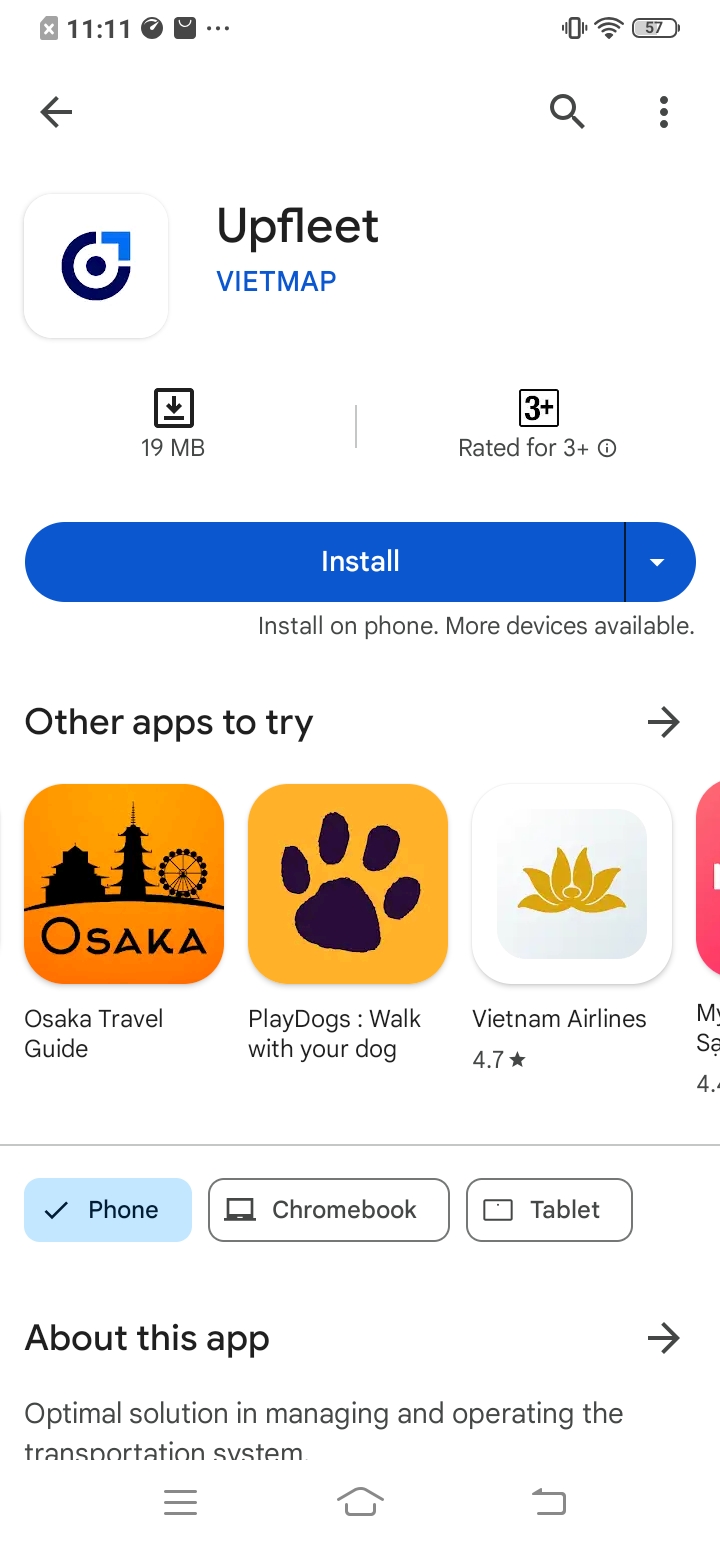
Task: Open system recent apps menu
Action: click(x=180, y=1501)
